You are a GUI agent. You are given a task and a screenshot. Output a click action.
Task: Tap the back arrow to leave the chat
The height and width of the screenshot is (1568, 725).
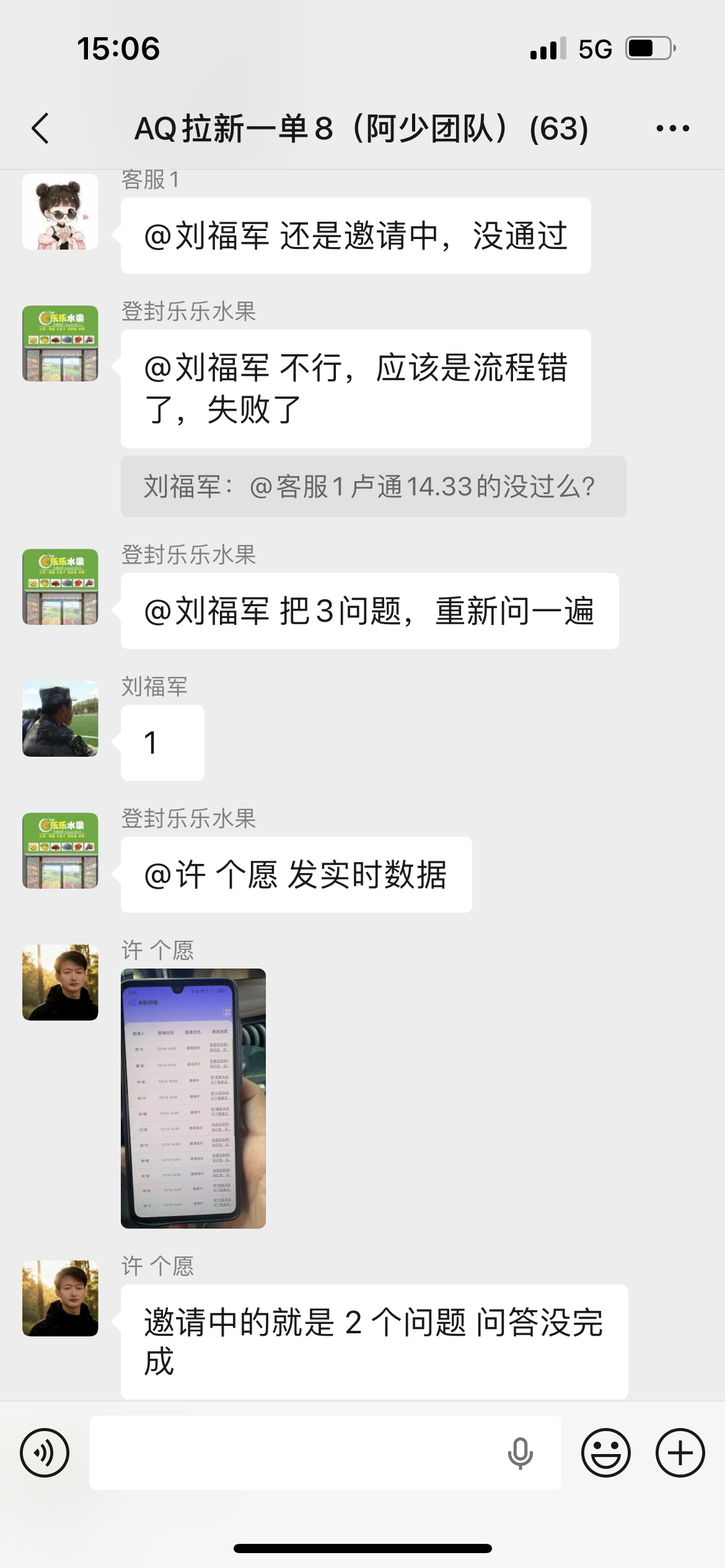pos(40,128)
